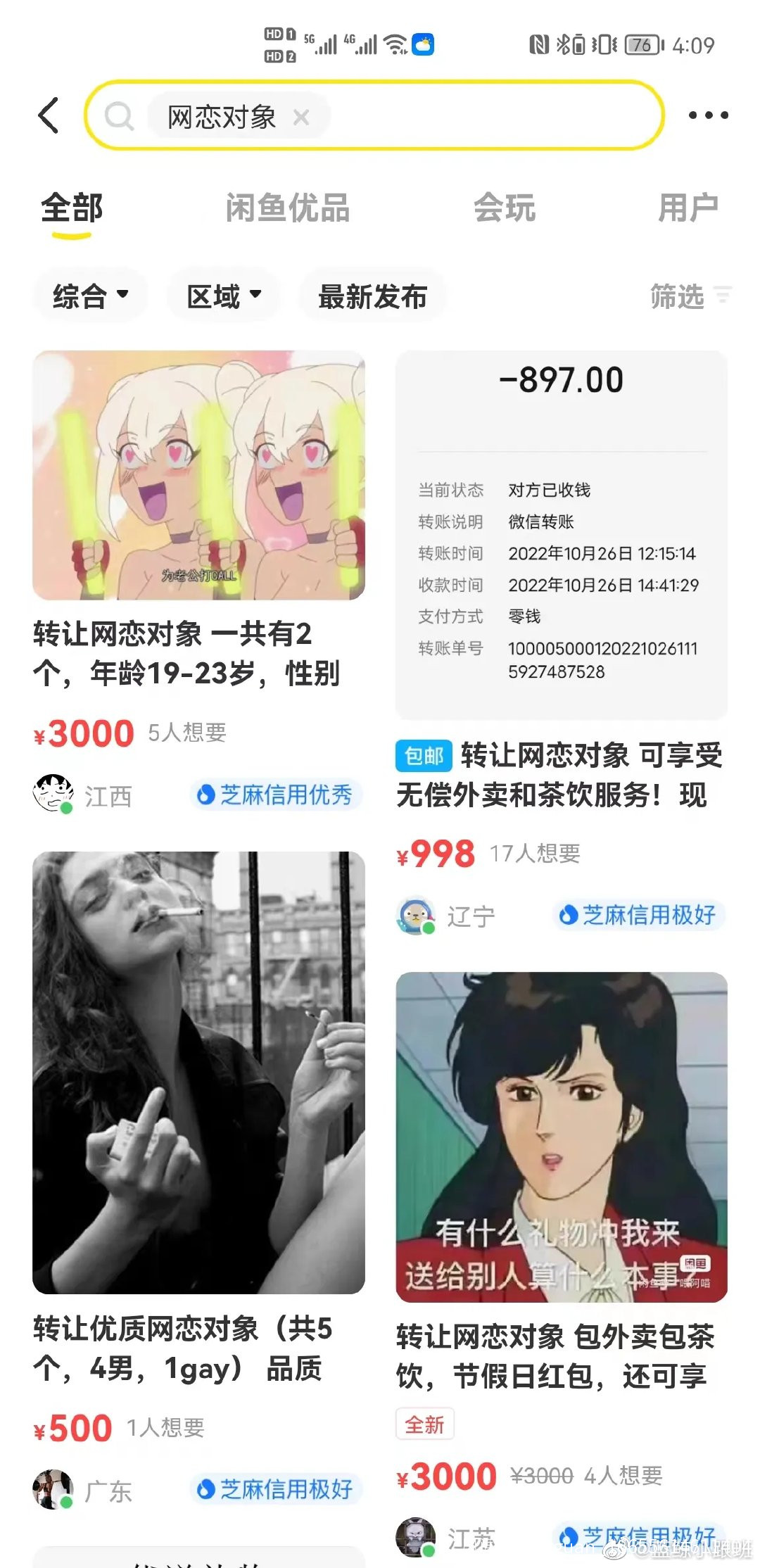760x1568 pixels.
Task: Select the 全部 tab
Action: pyautogui.click(x=72, y=208)
